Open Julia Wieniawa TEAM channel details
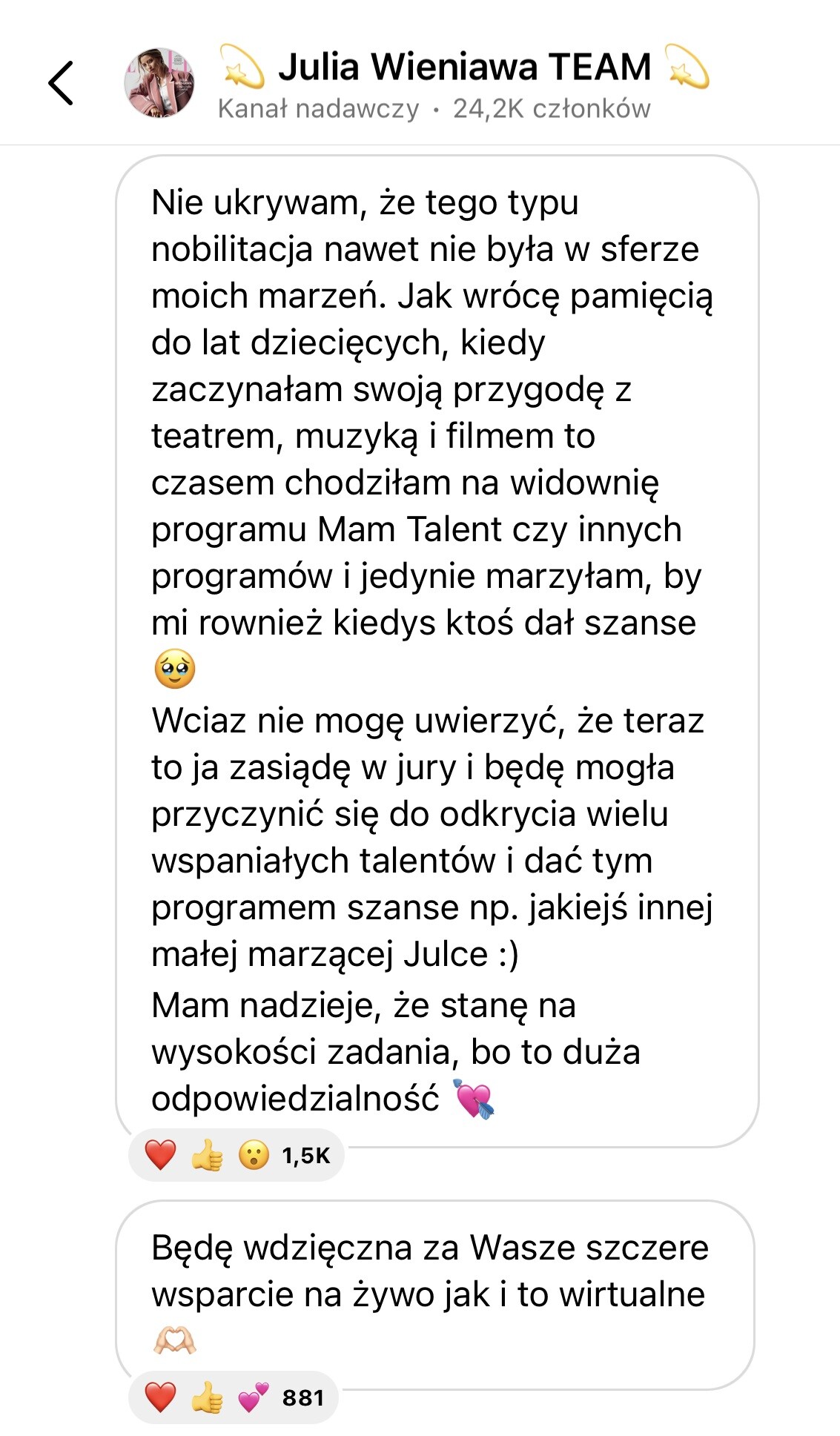840x1436 pixels. click(x=464, y=67)
